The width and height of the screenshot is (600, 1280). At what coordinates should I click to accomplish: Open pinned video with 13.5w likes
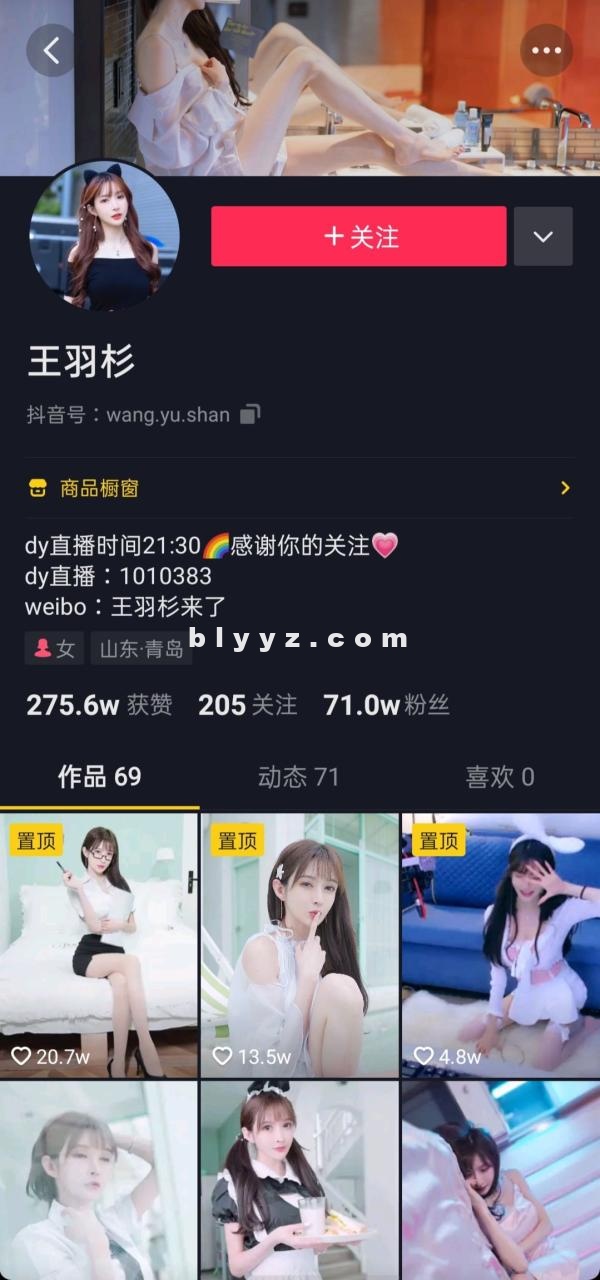(299, 945)
